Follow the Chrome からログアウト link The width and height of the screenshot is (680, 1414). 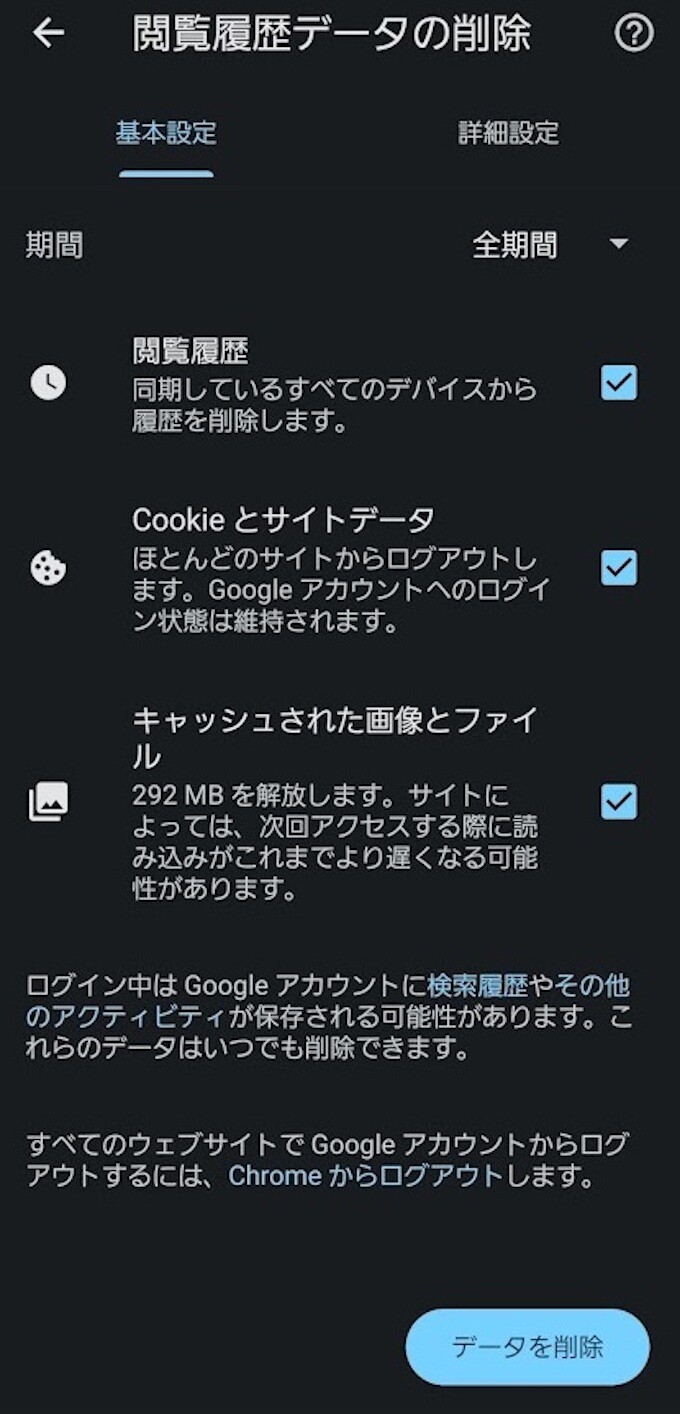tap(365, 1175)
